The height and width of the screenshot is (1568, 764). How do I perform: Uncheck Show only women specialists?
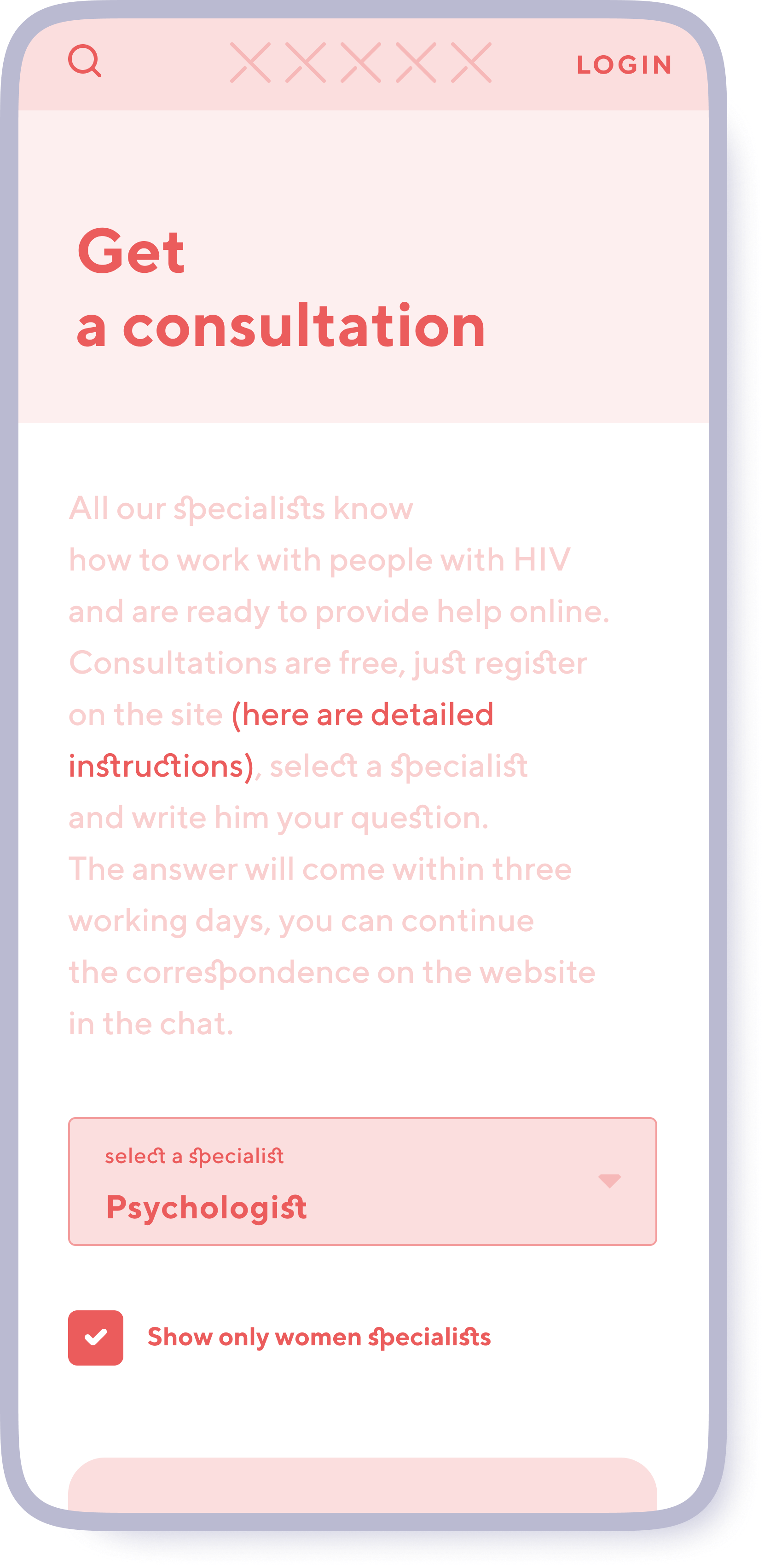(x=96, y=1338)
